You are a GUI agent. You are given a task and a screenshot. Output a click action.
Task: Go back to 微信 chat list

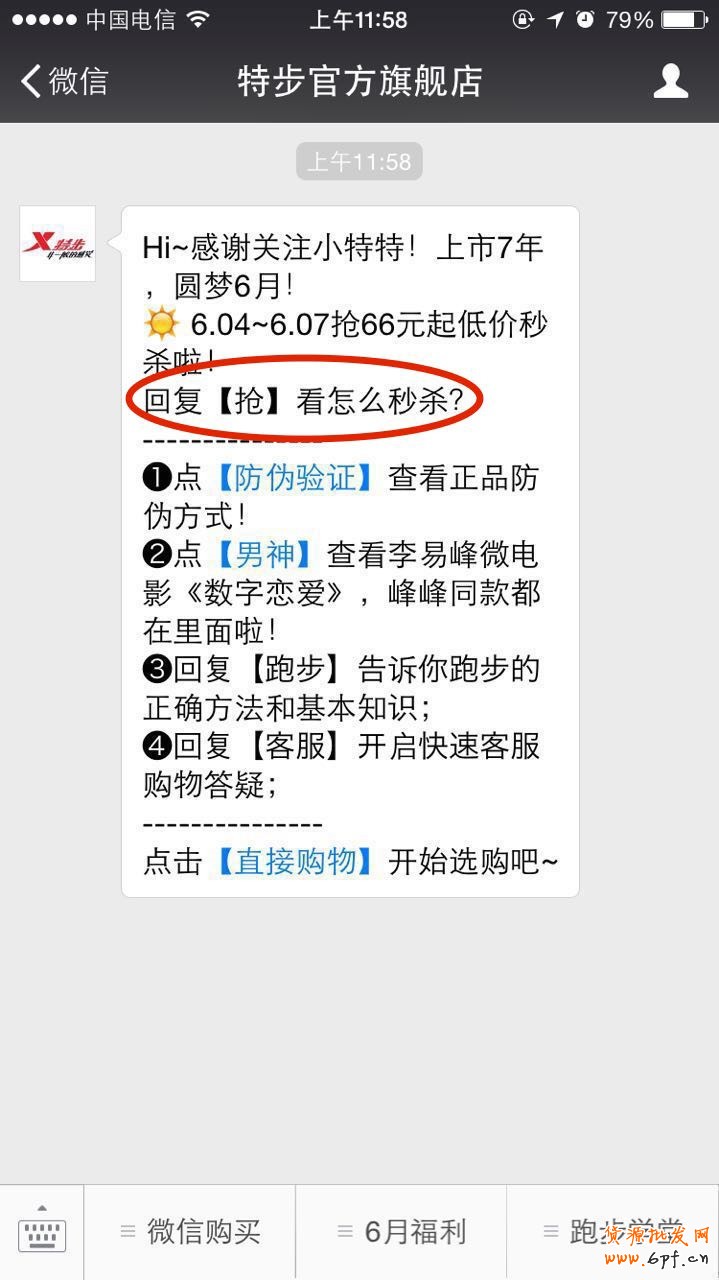(x=64, y=81)
